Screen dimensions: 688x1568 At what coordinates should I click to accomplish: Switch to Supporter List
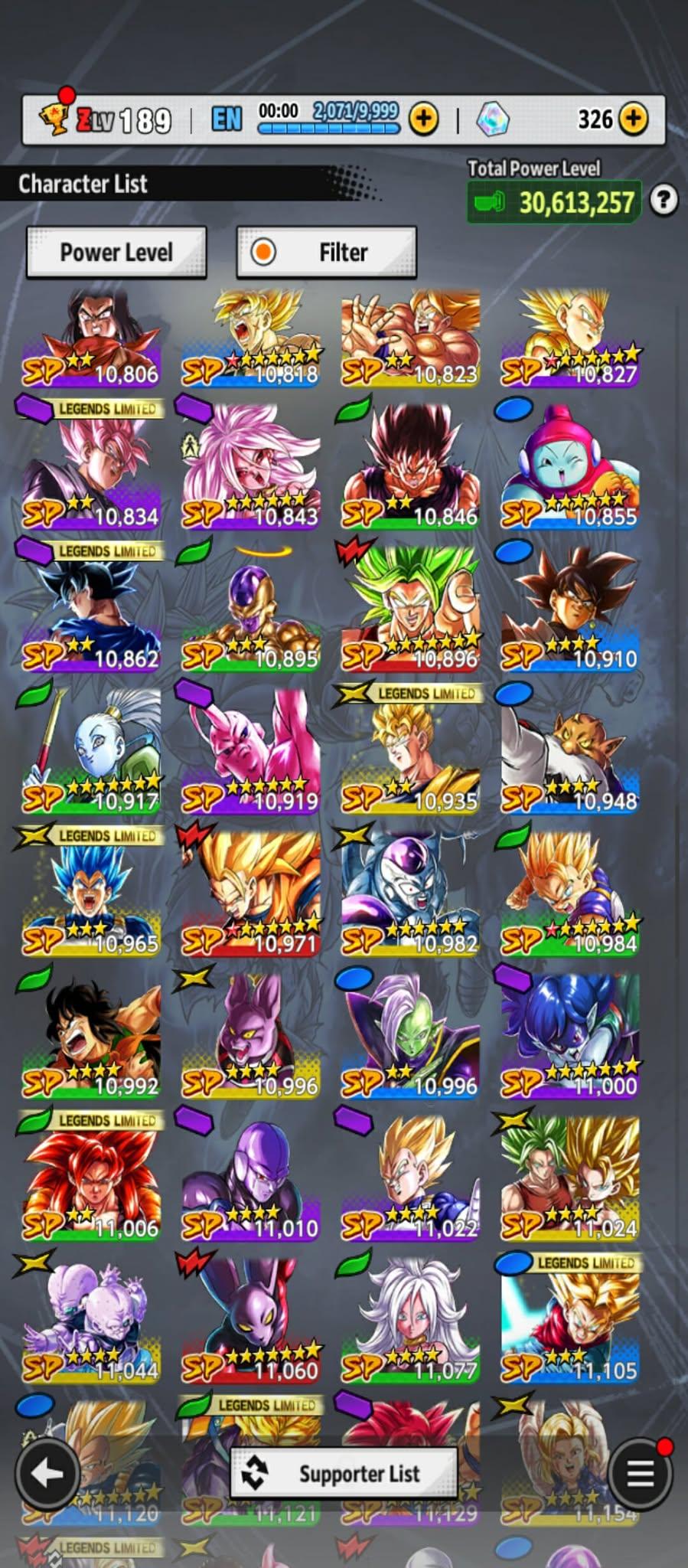pyautogui.click(x=344, y=1473)
